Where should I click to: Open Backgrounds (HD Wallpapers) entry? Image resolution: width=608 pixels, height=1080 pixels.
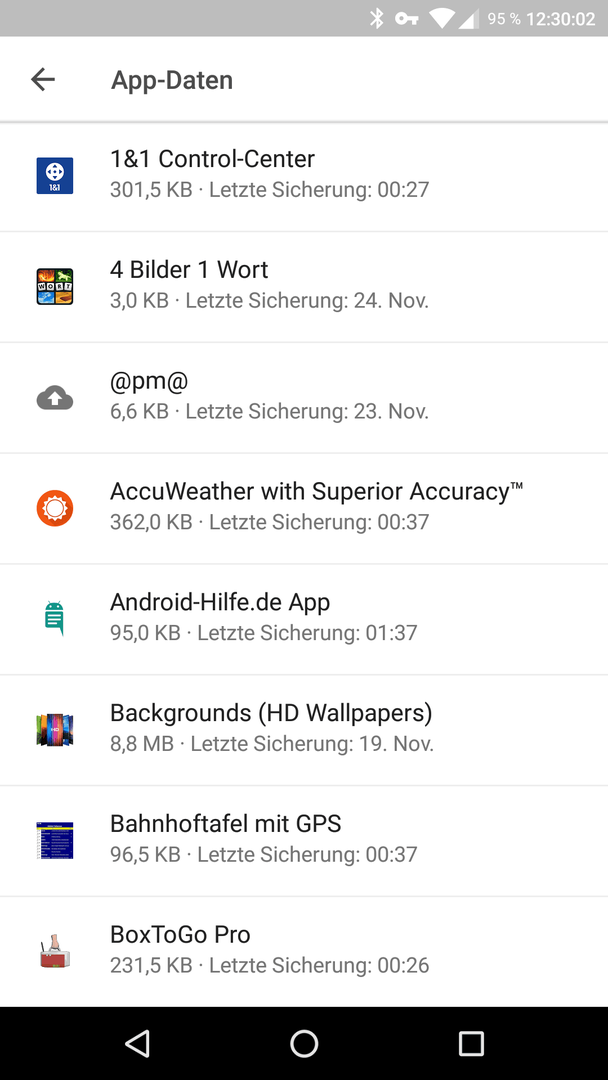304,731
